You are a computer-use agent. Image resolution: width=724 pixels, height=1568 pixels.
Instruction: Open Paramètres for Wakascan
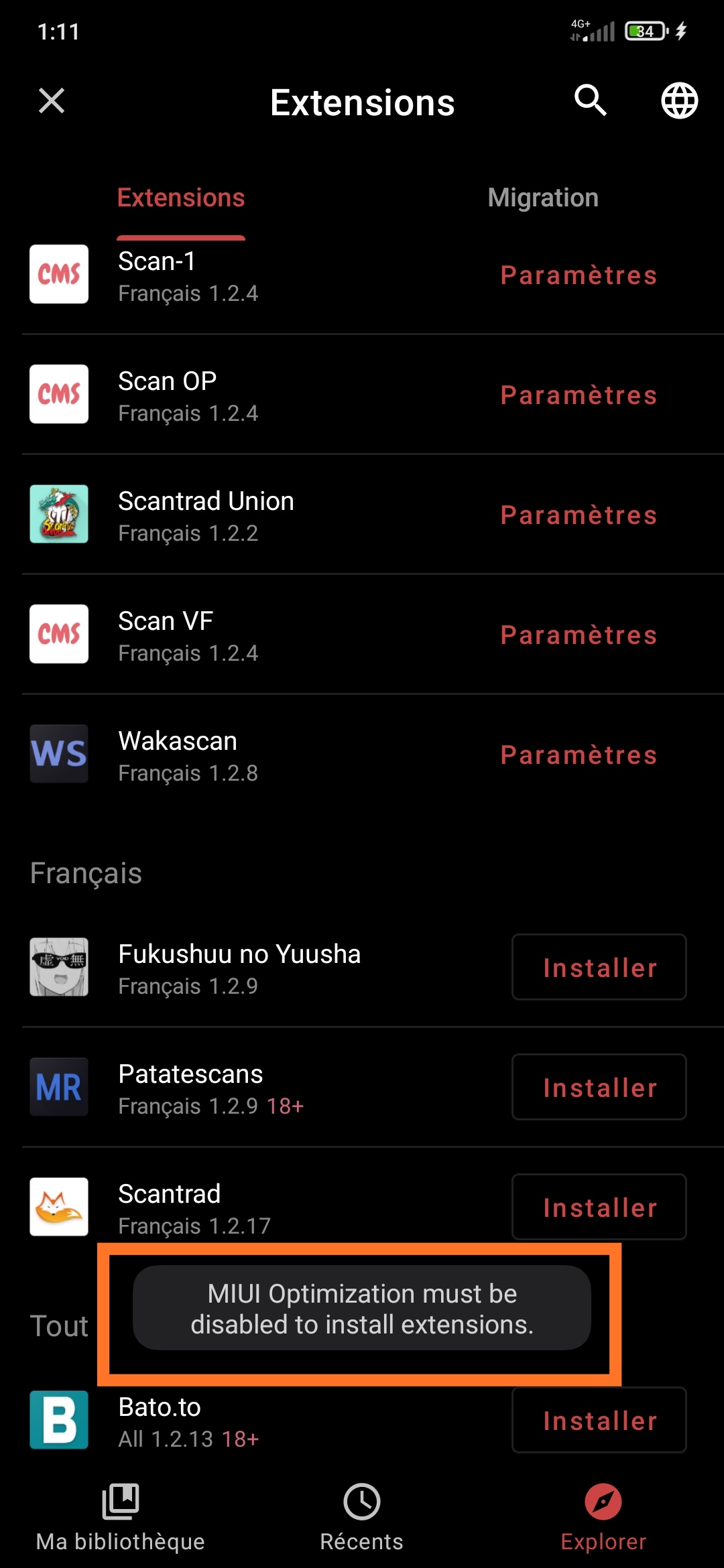point(578,755)
